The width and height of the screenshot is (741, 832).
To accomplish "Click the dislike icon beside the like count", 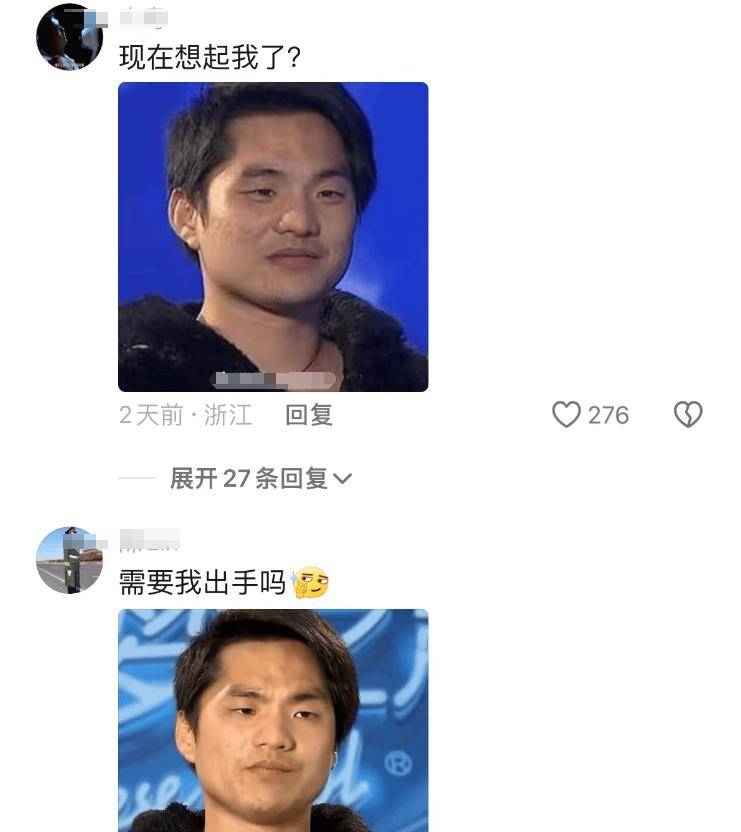I will [x=688, y=414].
